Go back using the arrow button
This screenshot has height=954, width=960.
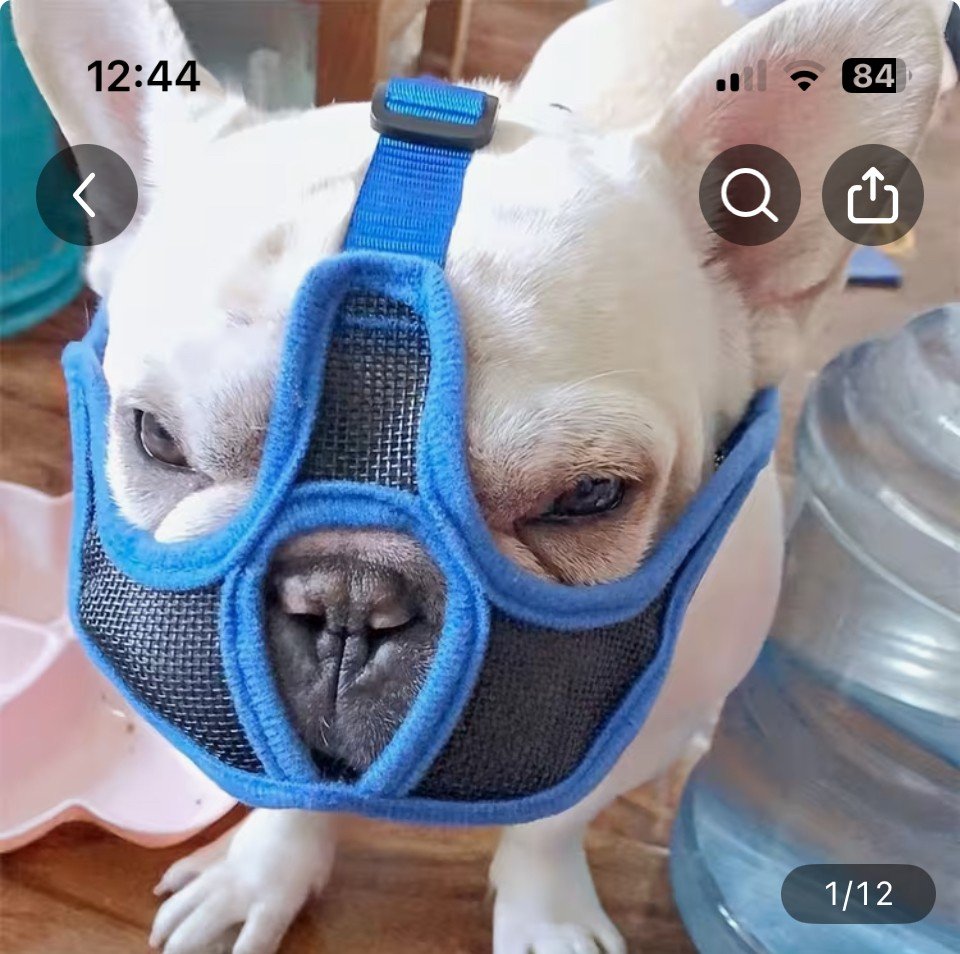86,195
